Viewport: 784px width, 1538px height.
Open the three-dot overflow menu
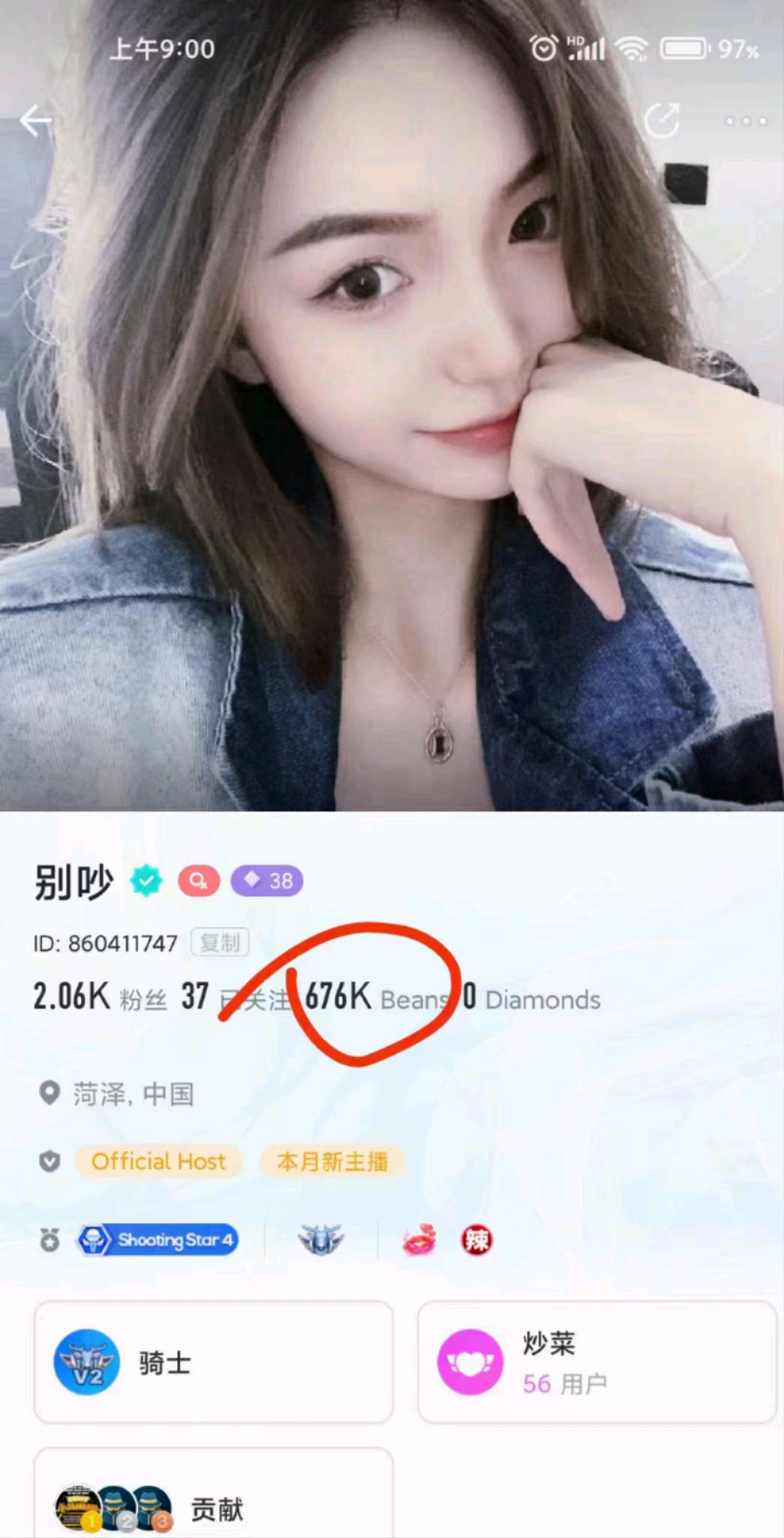(746, 121)
